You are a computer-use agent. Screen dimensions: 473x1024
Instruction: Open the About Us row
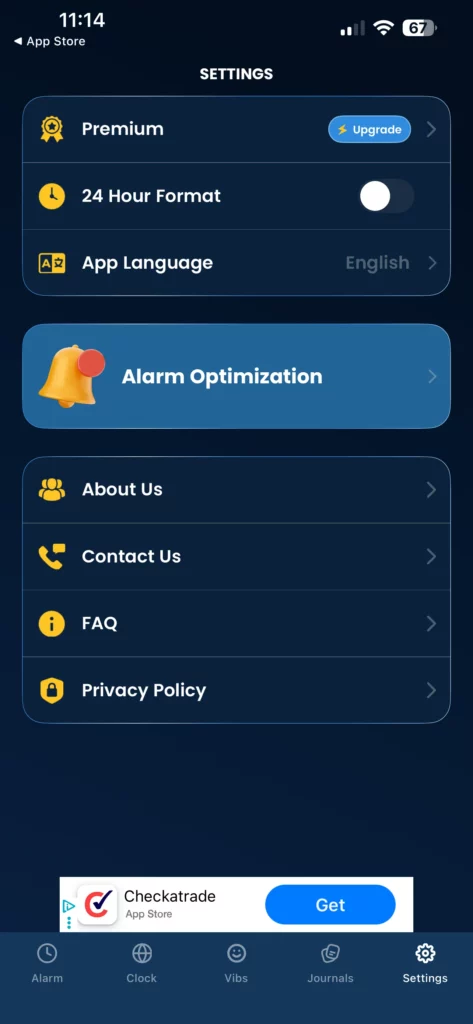pyautogui.click(x=236, y=490)
